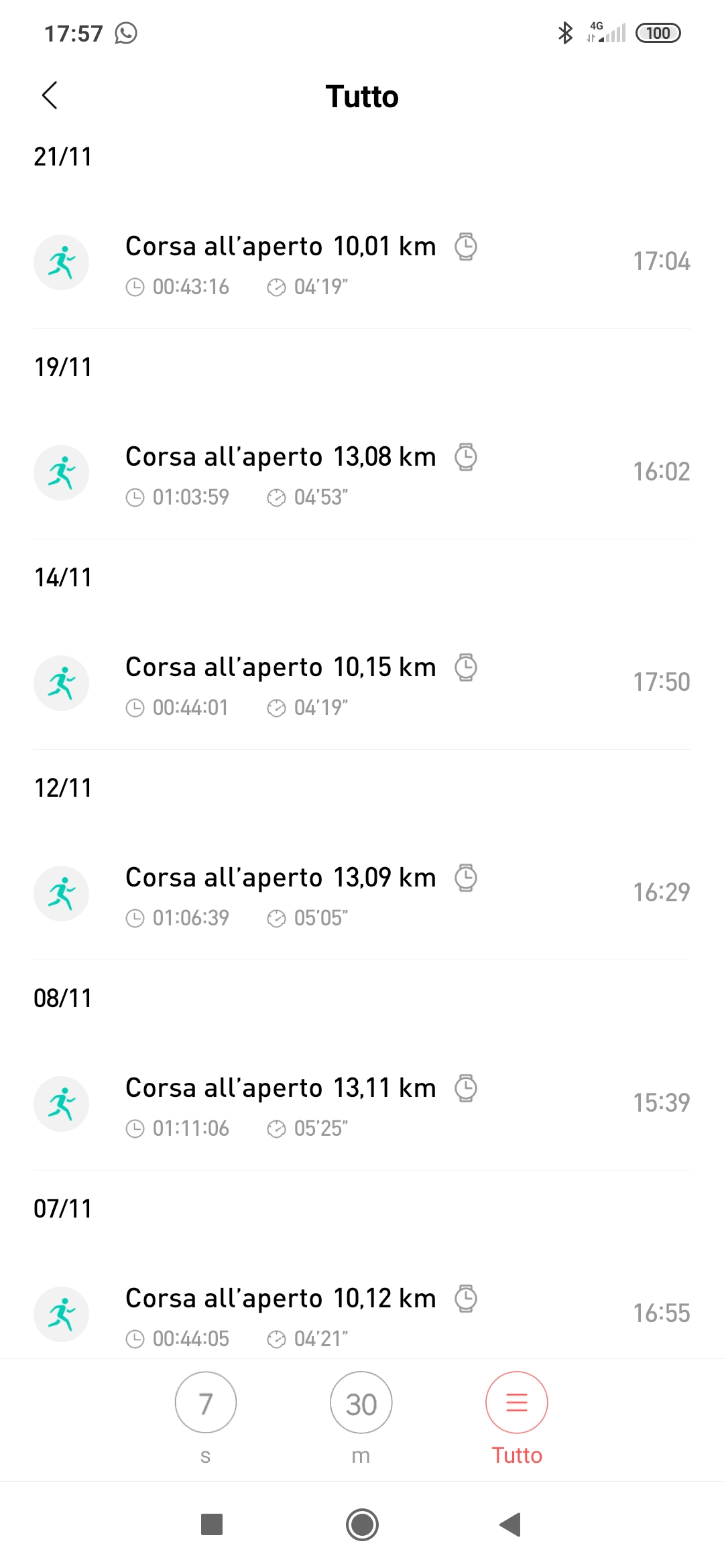The image size is (724, 1568).
Task: Switch to the 7-day filter
Action: click(206, 1403)
